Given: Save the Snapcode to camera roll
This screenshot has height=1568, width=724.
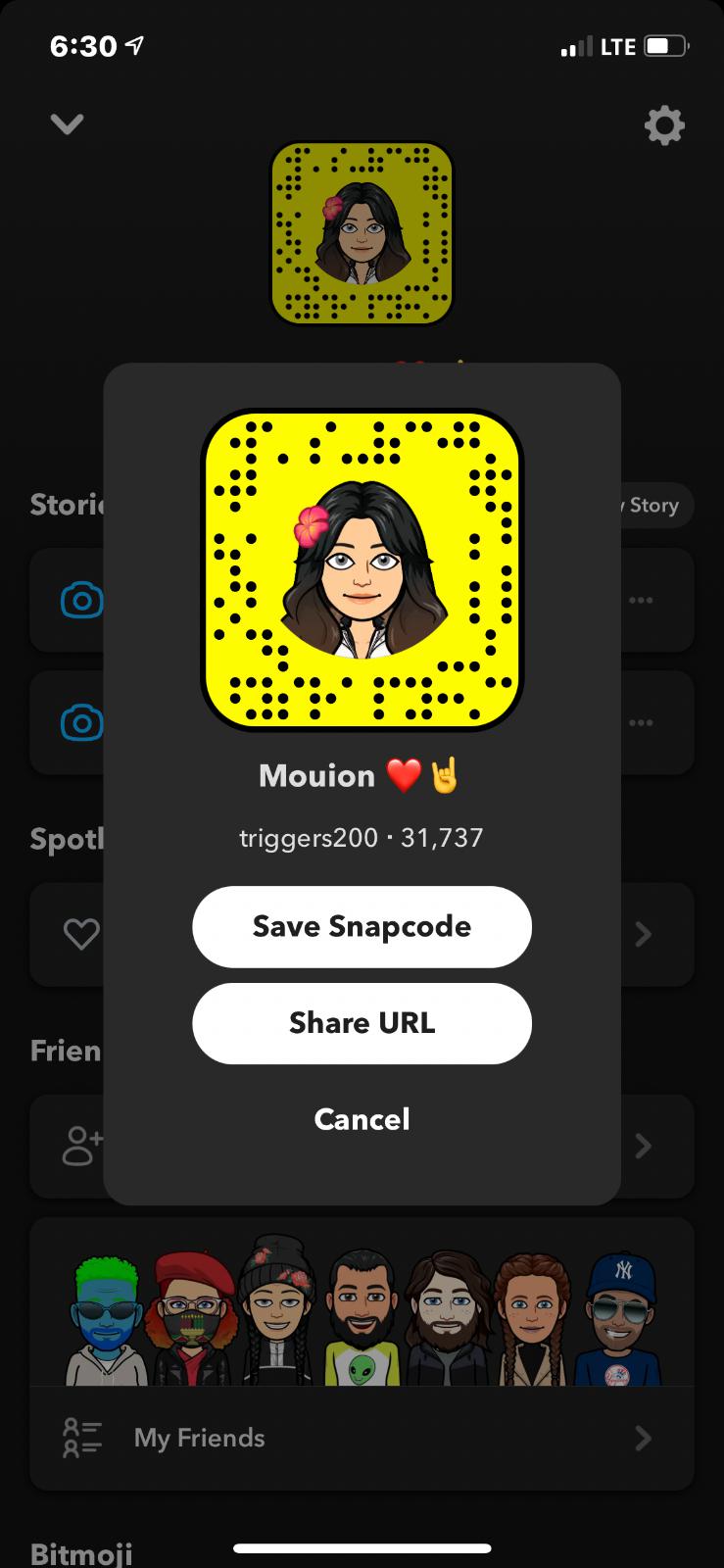Looking at the screenshot, I should (362, 926).
